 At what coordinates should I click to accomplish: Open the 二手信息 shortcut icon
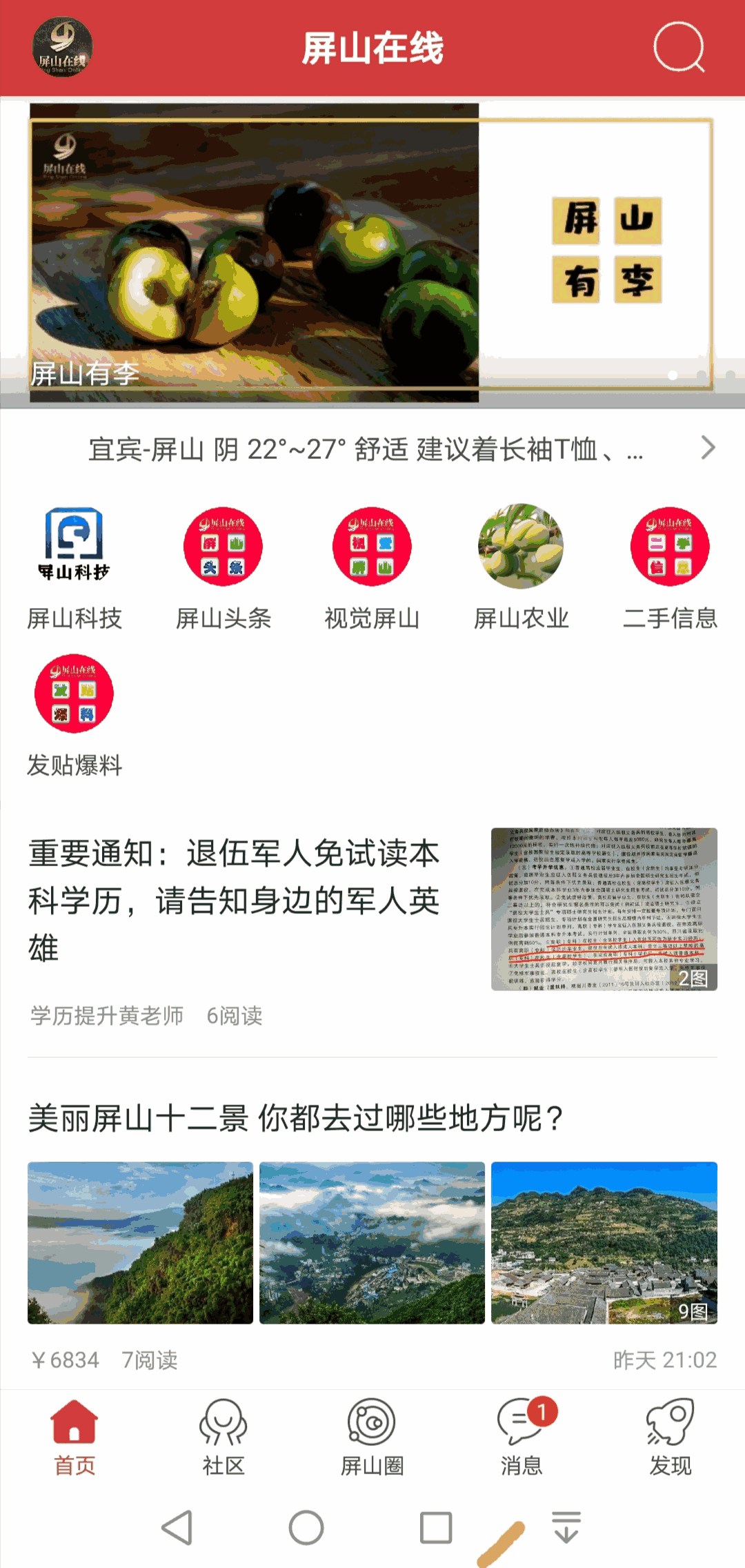pyautogui.click(x=670, y=547)
